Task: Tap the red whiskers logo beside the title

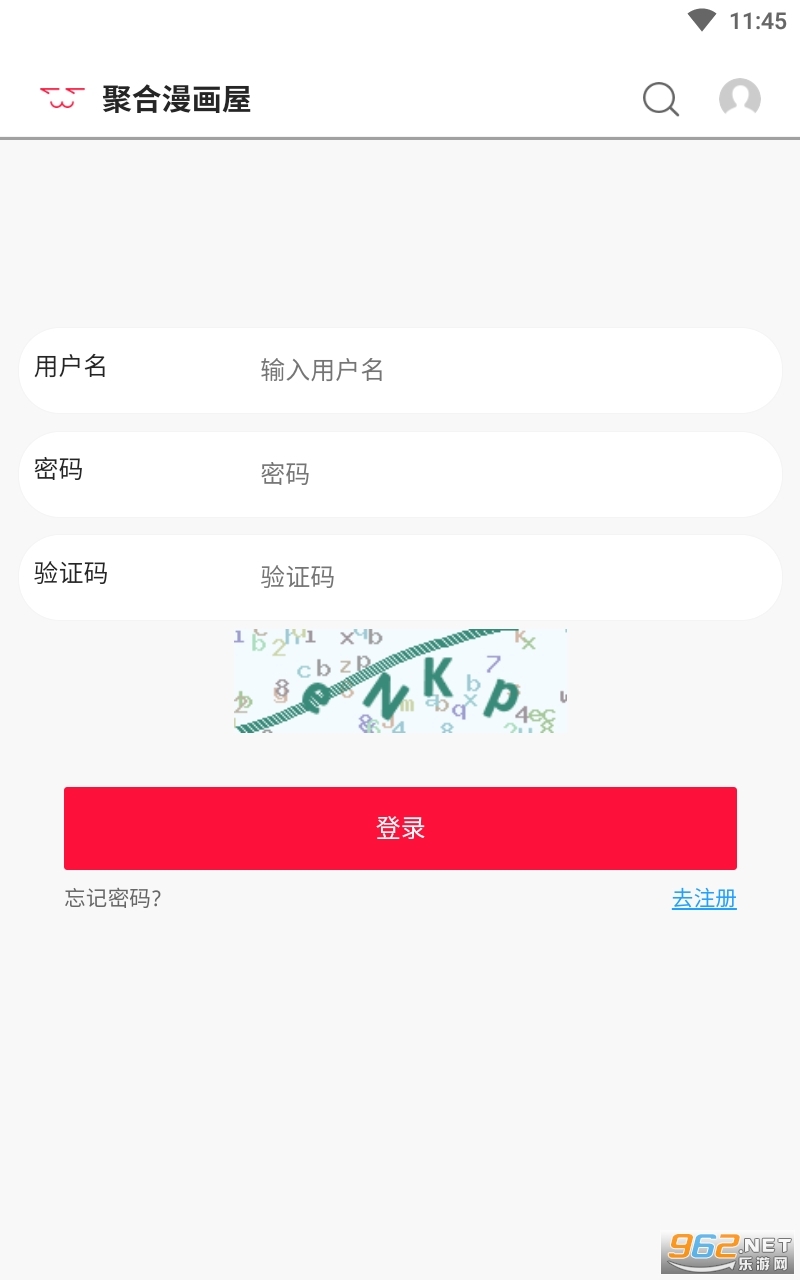Action: coord(61,99)
